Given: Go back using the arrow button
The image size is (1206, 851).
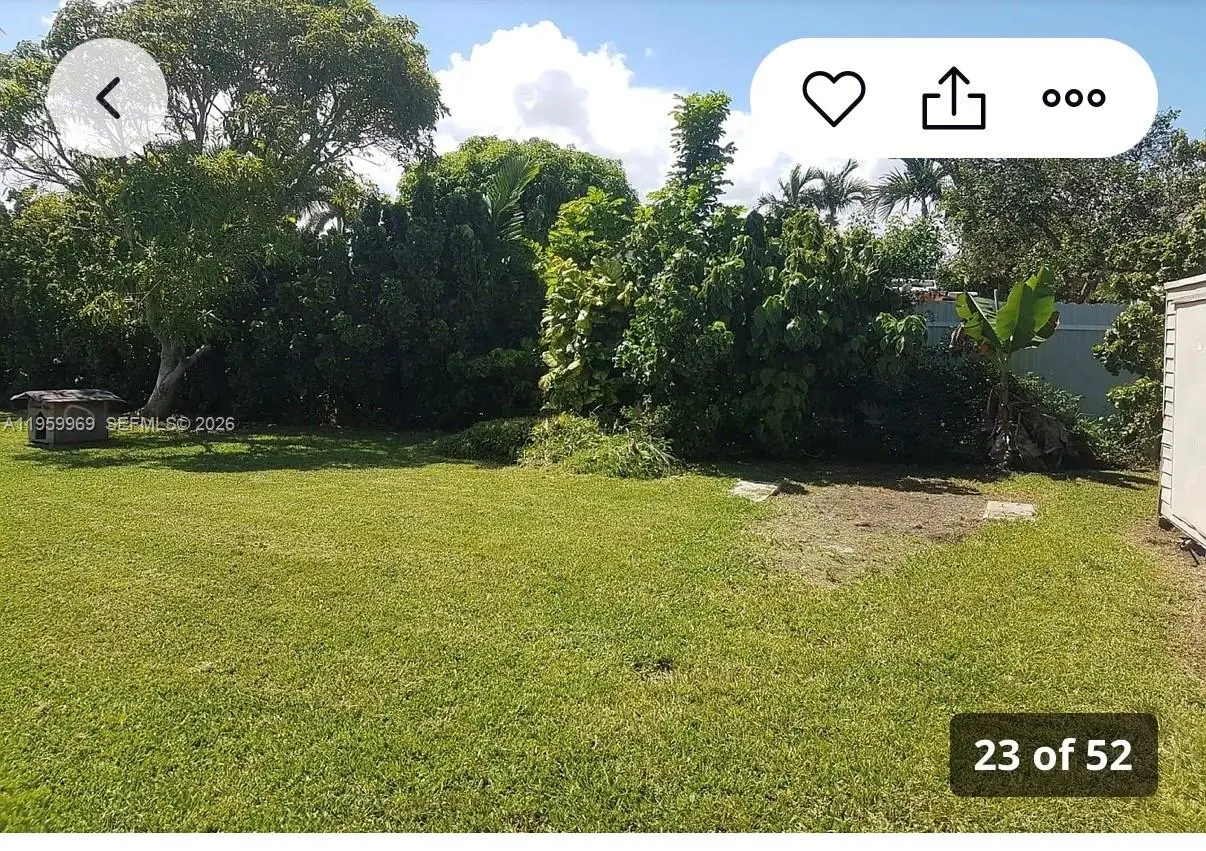Looking at the screenshot, I should pos(107,98).
